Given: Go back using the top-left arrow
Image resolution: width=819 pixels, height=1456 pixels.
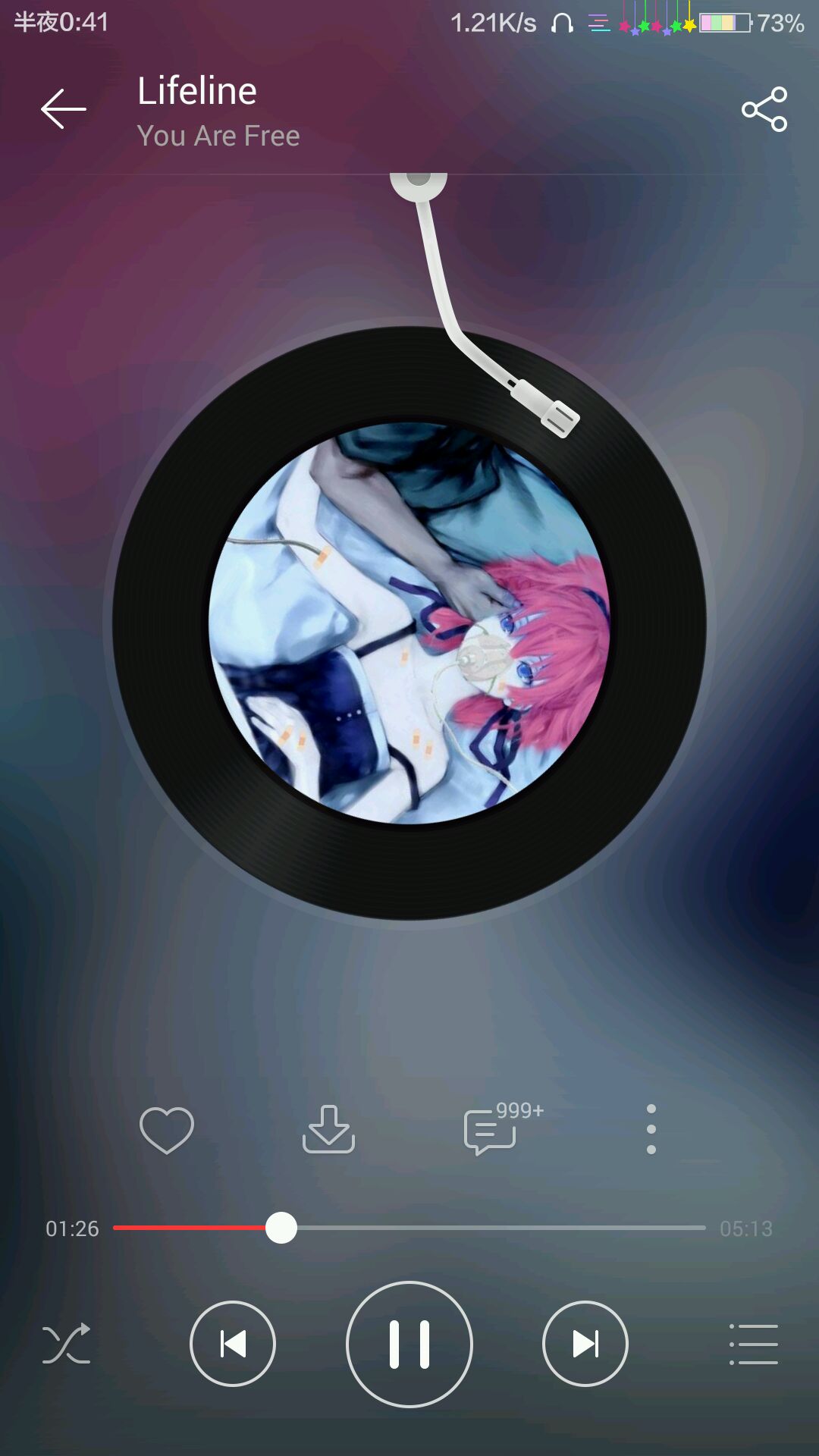Looking at the screenshot, I should click(x=64, y=109).
